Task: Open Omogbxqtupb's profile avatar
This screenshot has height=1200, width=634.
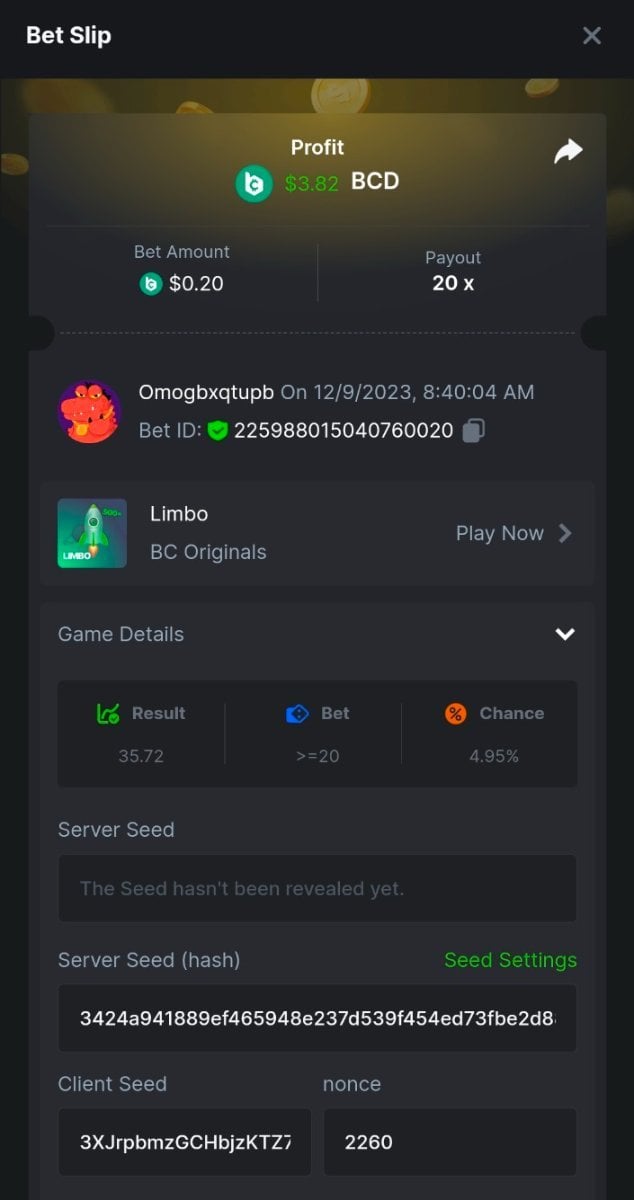Action: [90, 411]
